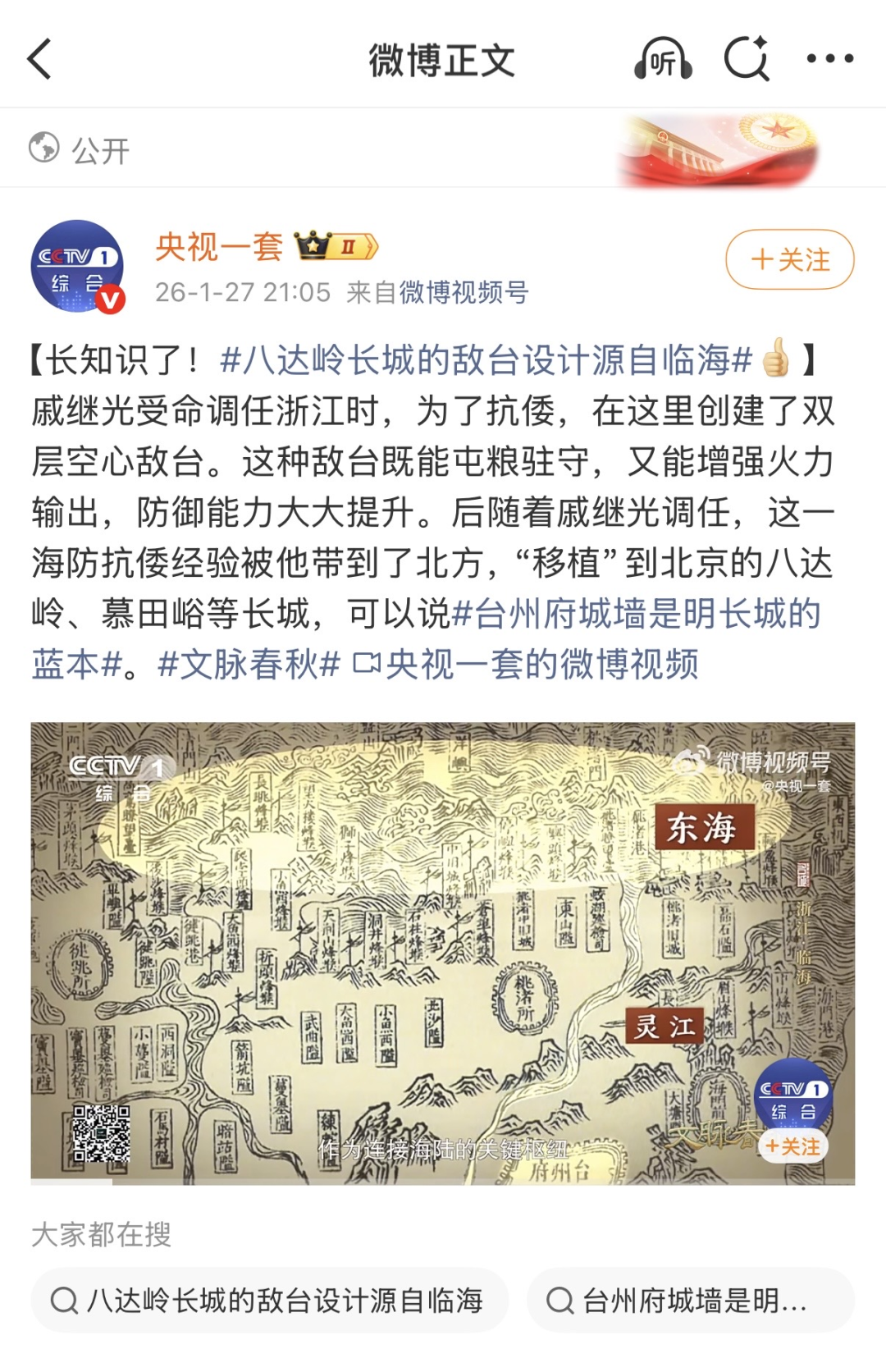Open hashtag #八达岭长城的敌台设计源自临海#

pyautogui.click(x=486, y=359)
